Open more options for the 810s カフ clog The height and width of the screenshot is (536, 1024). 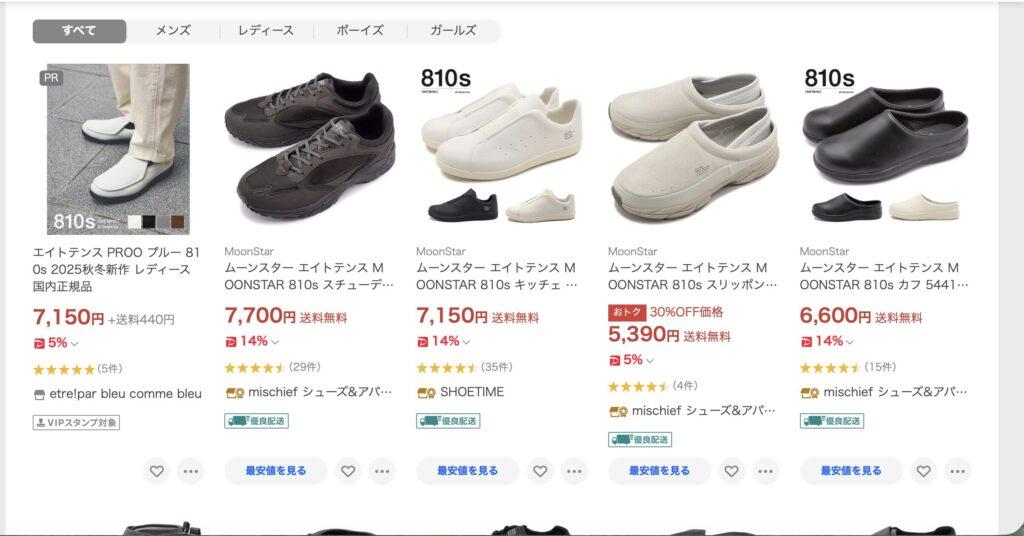[x=957, y=471]
